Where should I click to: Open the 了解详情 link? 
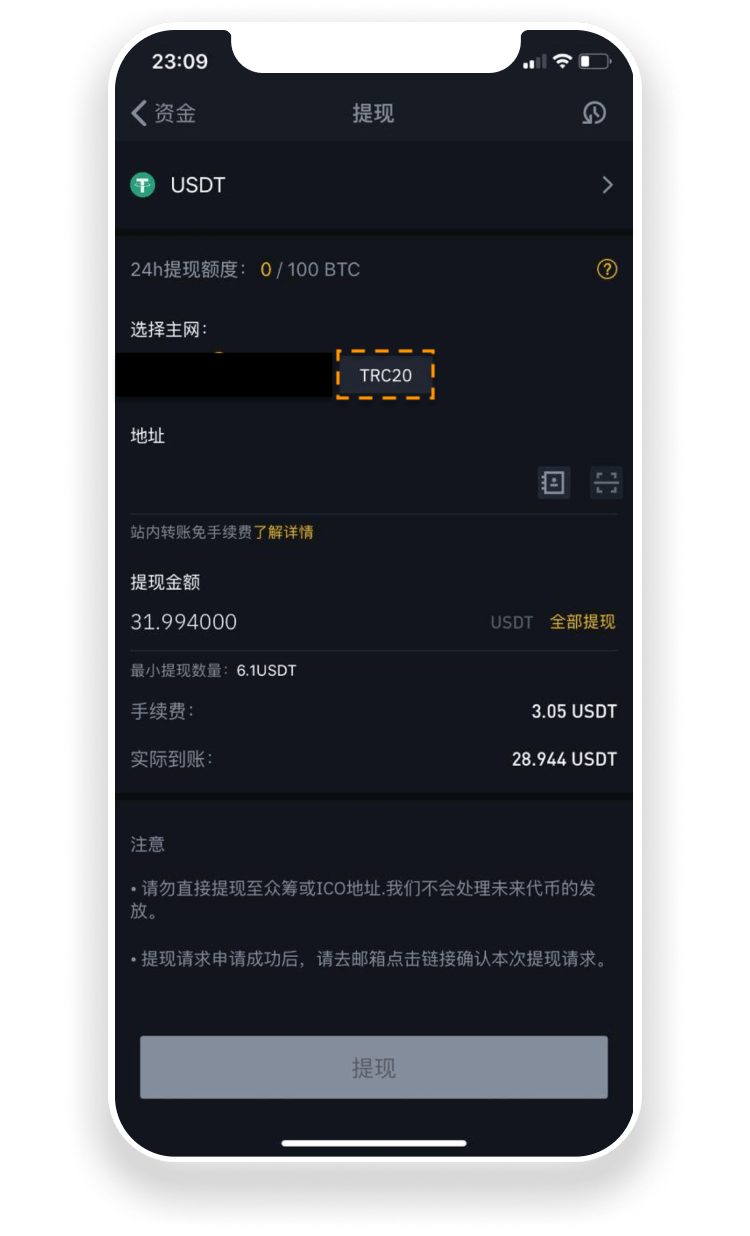[283, 532]
